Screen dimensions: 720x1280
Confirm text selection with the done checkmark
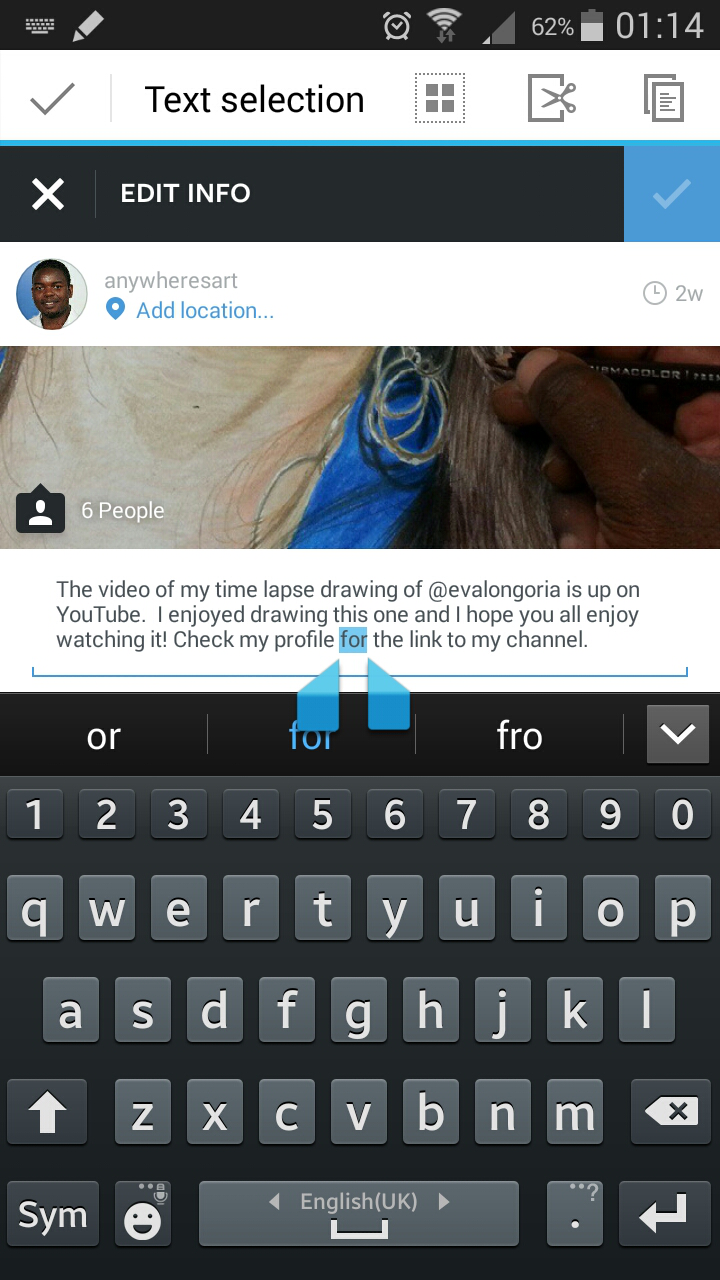(53, 99)
